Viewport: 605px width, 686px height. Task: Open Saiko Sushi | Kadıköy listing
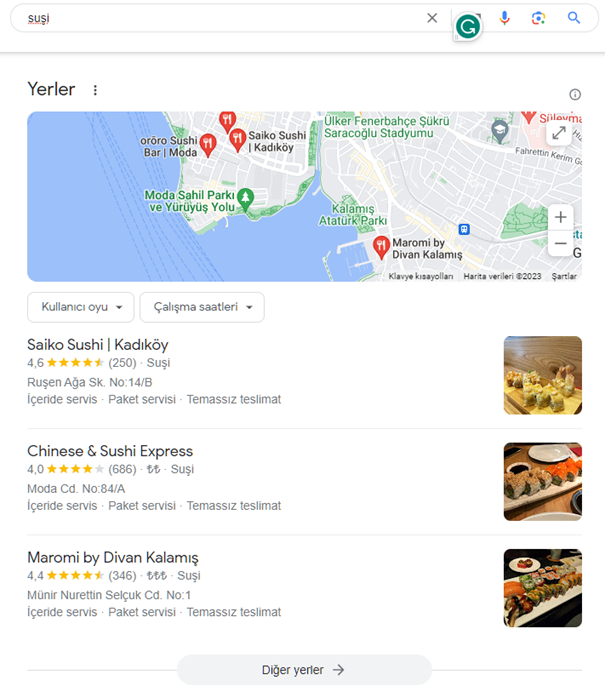97,345
